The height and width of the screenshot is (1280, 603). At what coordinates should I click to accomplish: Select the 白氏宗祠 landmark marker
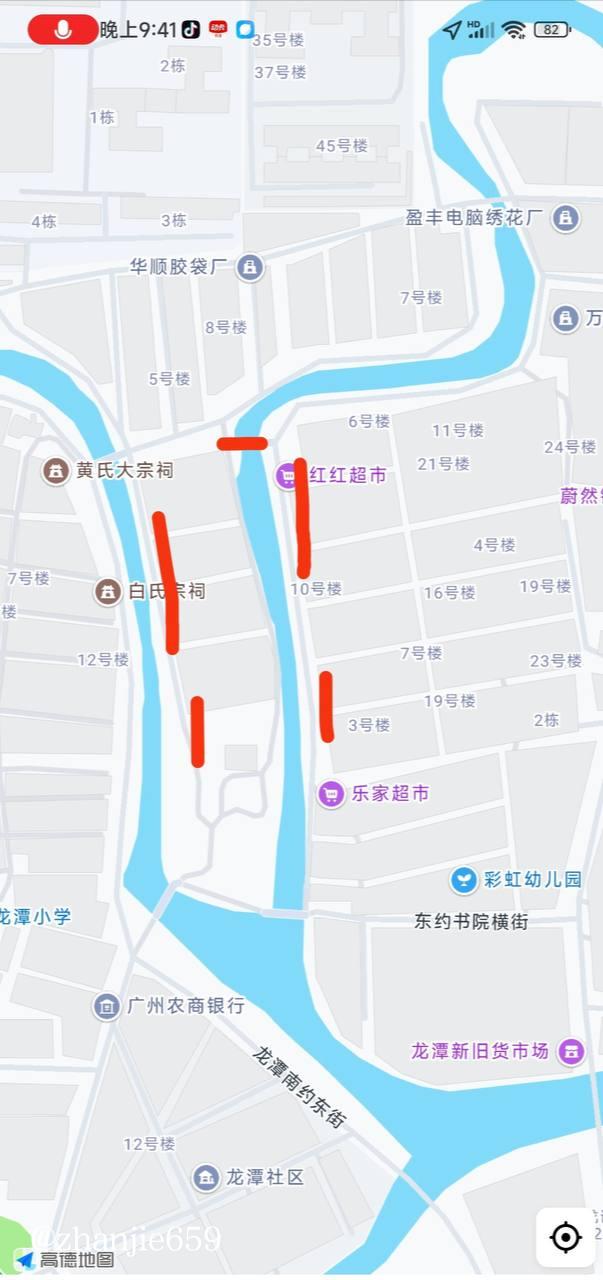coord(107,591)
